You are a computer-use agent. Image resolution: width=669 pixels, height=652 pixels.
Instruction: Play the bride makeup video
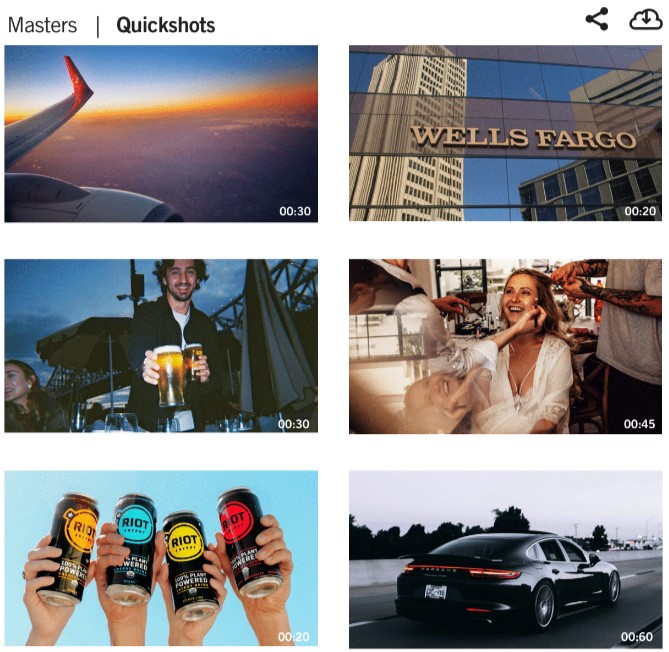(x=505, y=346)
